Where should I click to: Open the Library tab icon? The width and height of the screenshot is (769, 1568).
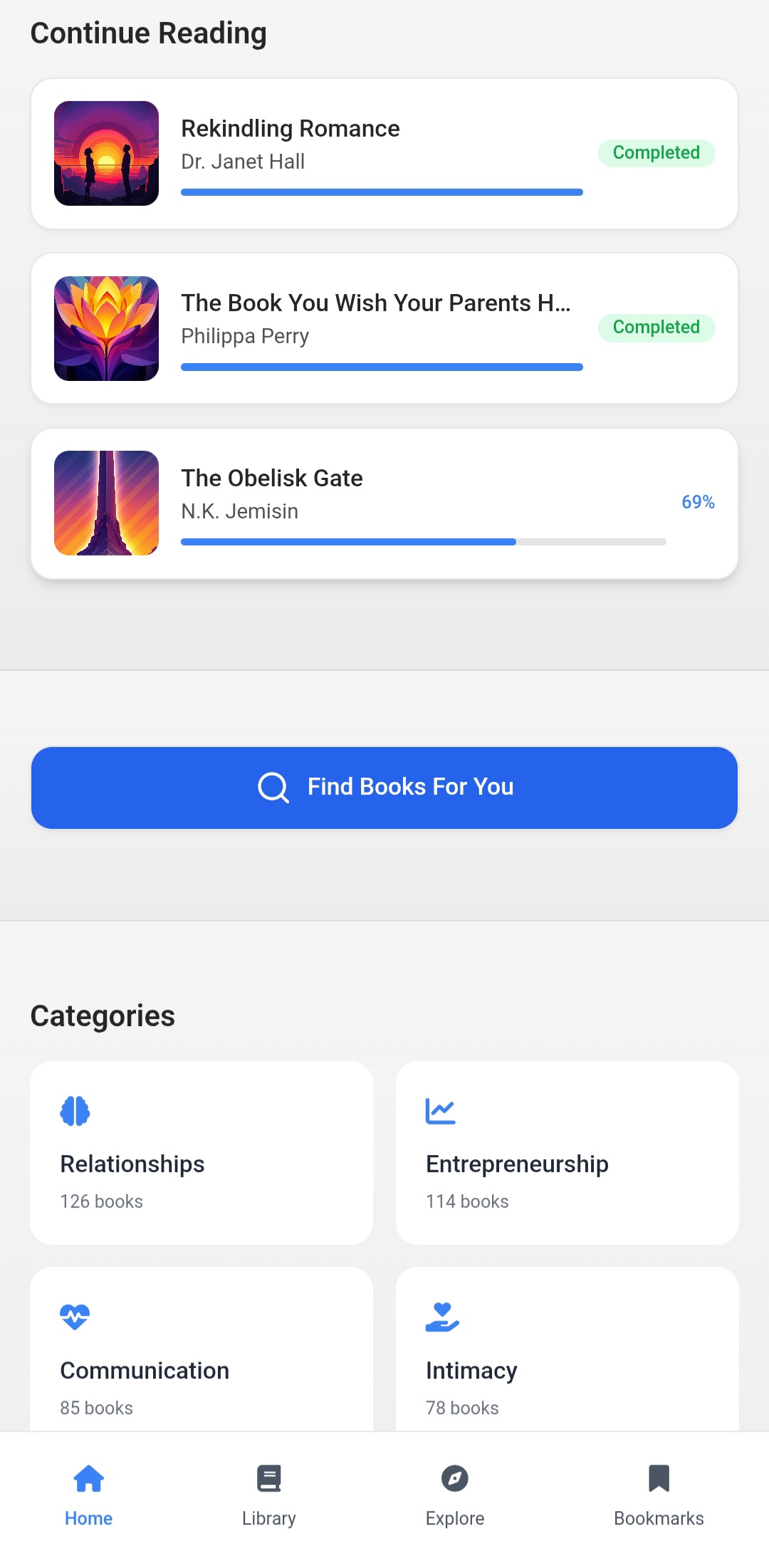coord(268,1478)
